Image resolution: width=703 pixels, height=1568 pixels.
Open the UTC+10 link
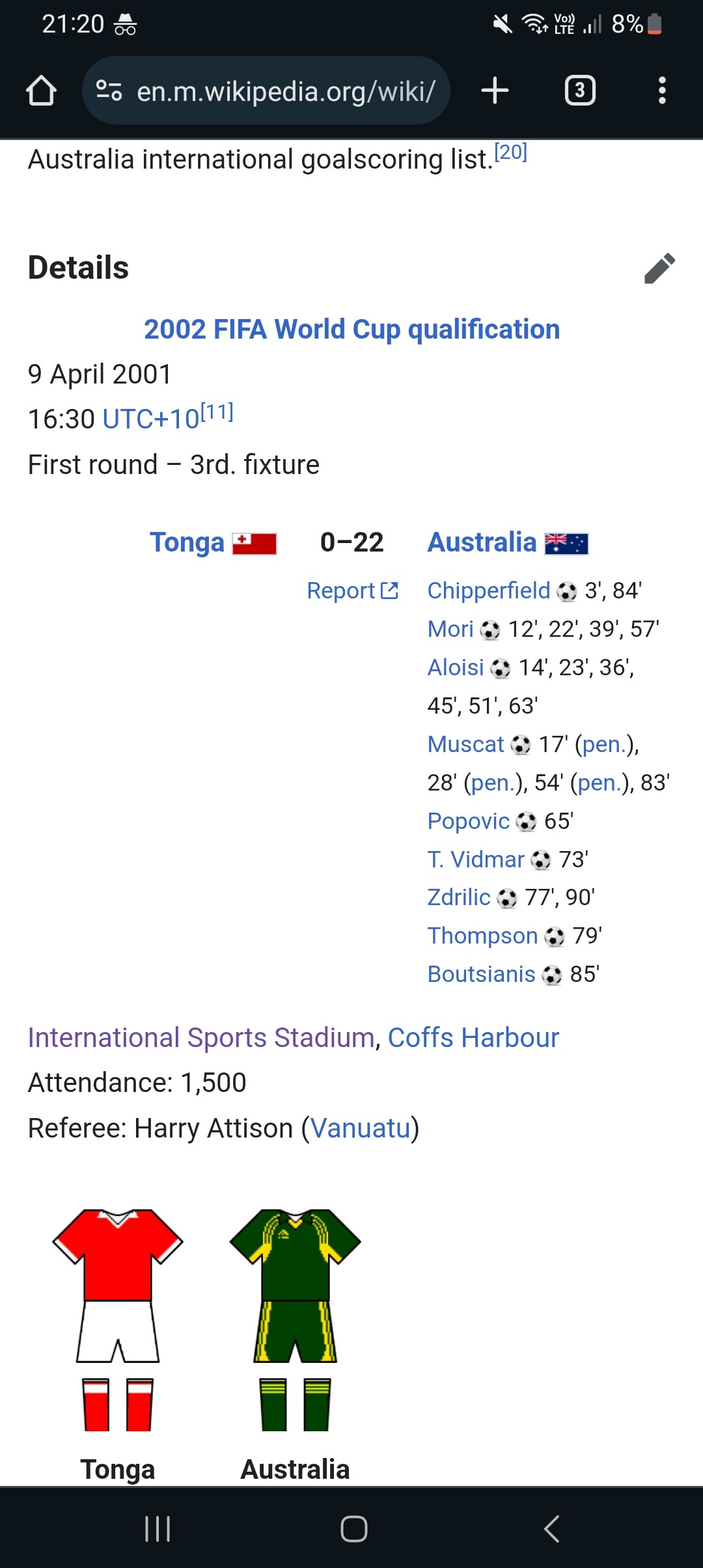[150, 419]
